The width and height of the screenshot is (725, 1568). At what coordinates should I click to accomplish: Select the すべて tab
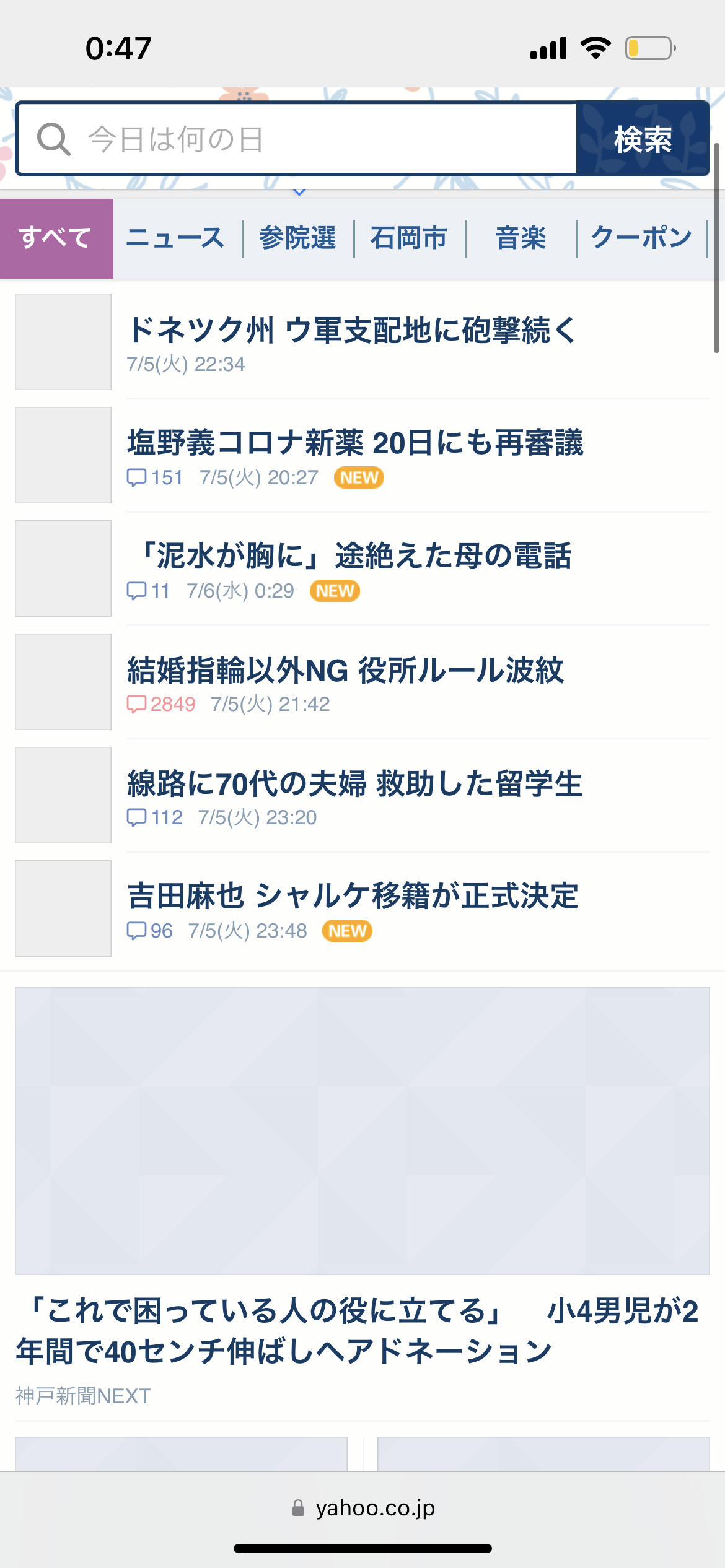point(56,238)
